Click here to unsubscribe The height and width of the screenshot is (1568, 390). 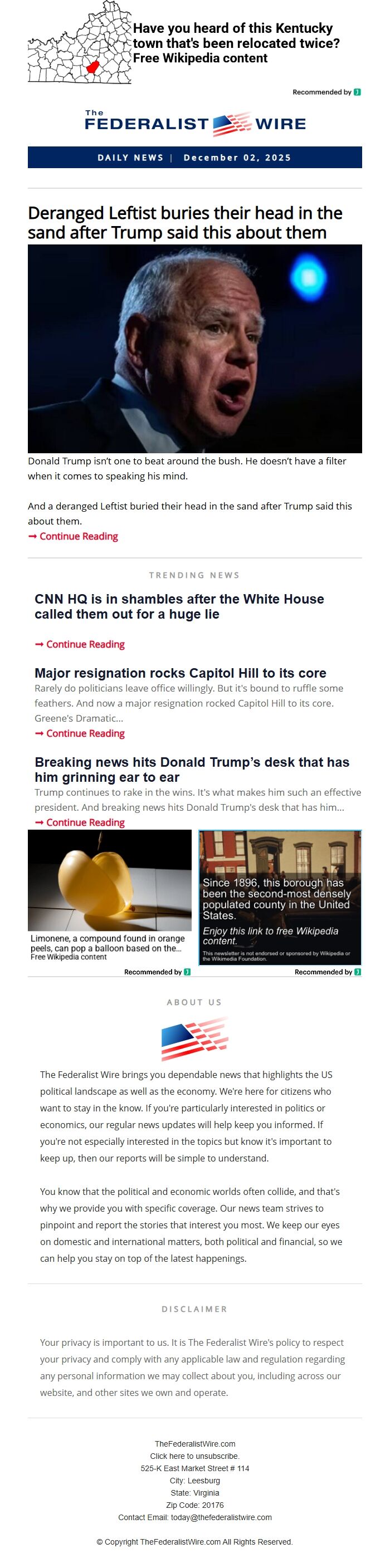pos(195,1456)
